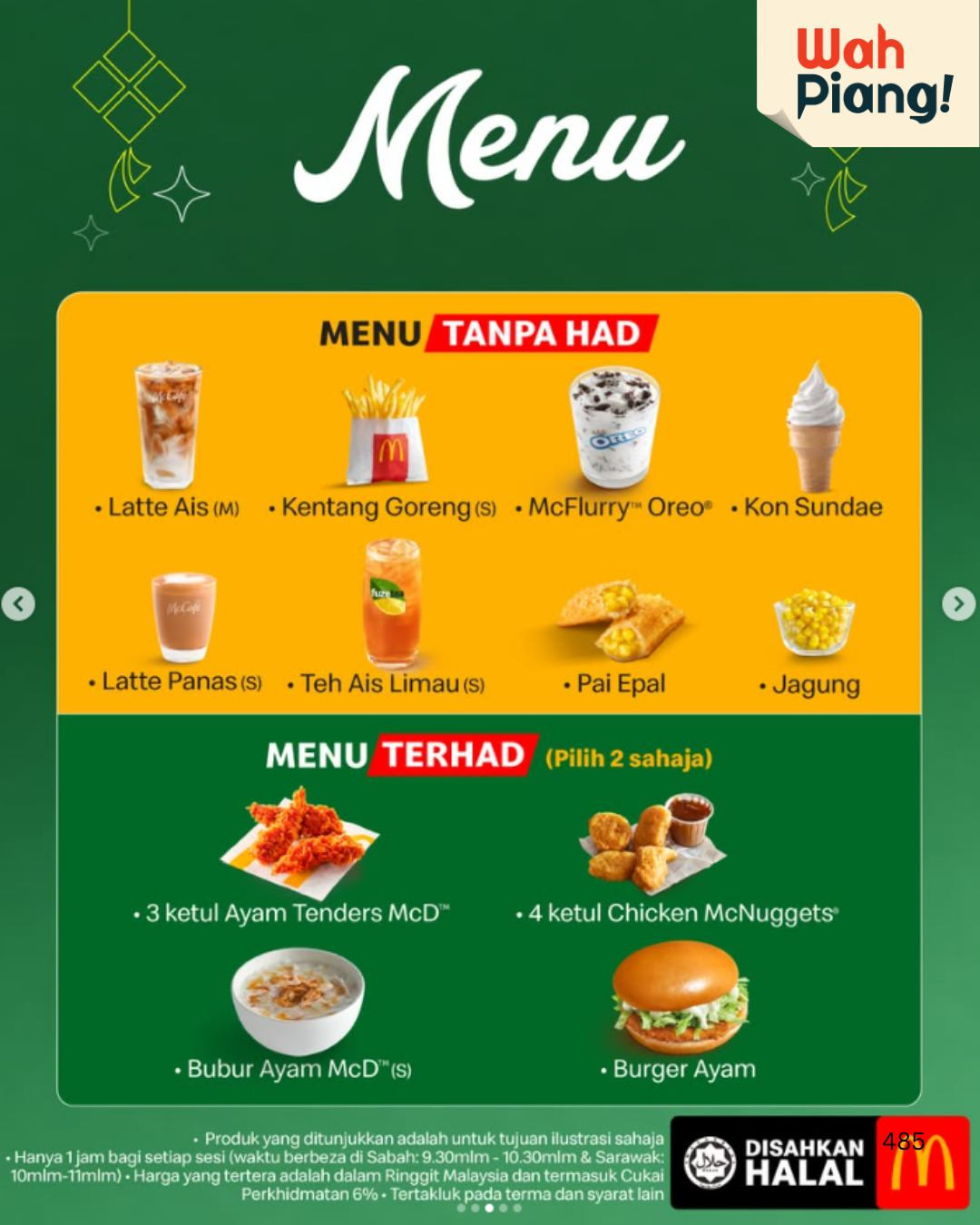This screenshot has width=980, height=1225.
Task: Advance carousel with the right chevron
Action: 957,603
